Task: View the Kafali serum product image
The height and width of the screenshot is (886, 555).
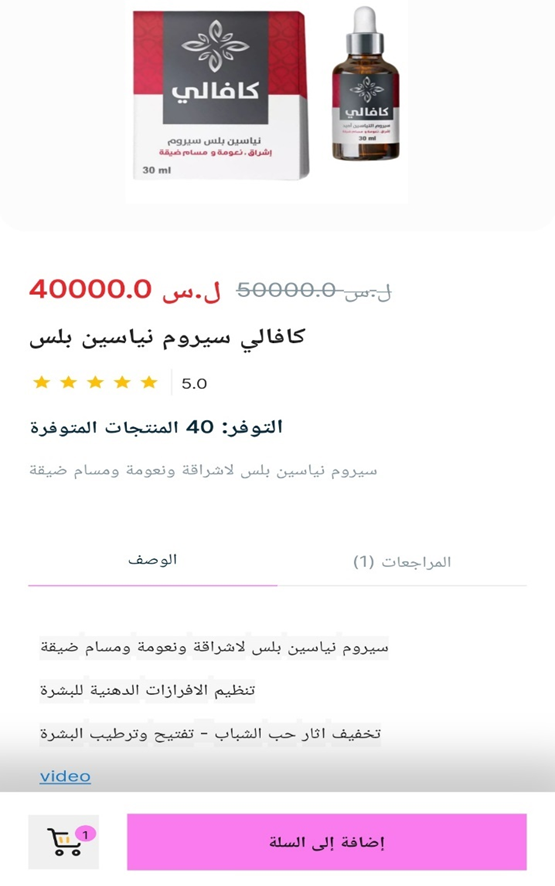Action: (x=267, y=101)
